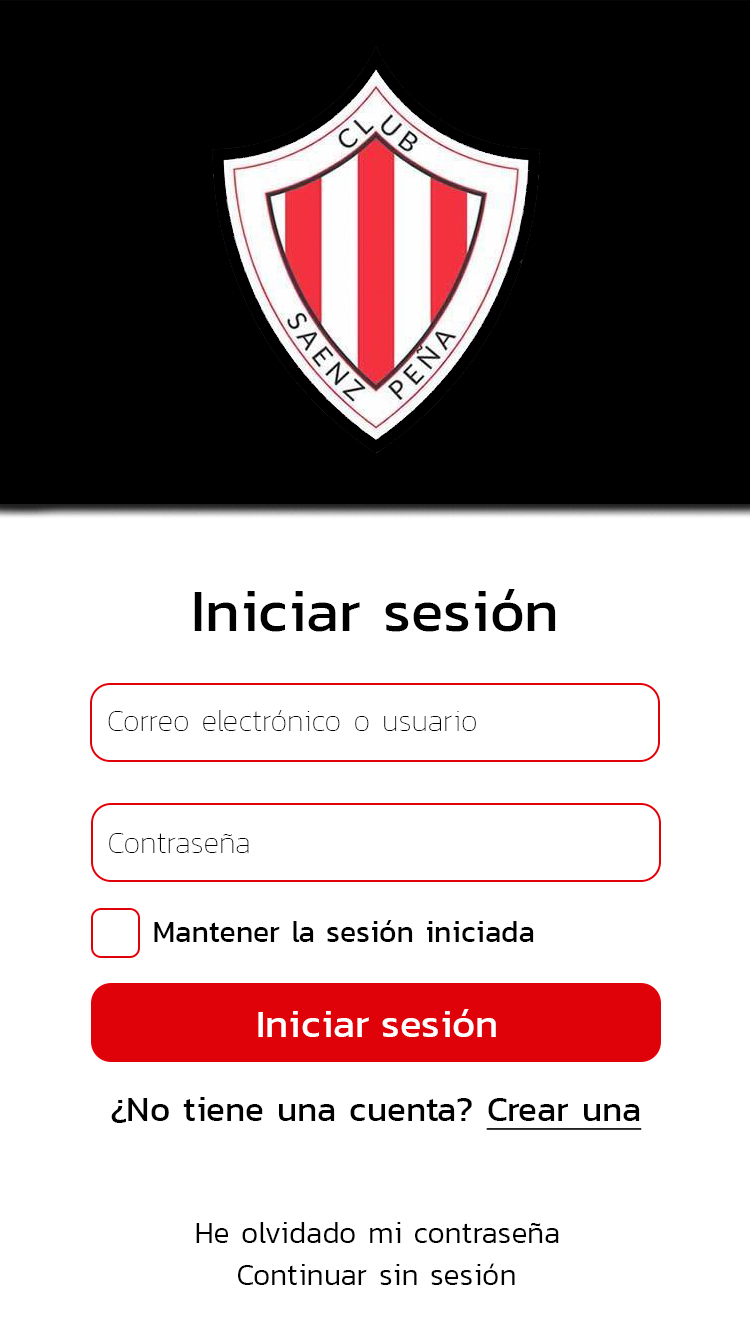Enable "Mantener la sesión iniciada"
Screen dimensions: 750x1334
(x=115, y=932)
